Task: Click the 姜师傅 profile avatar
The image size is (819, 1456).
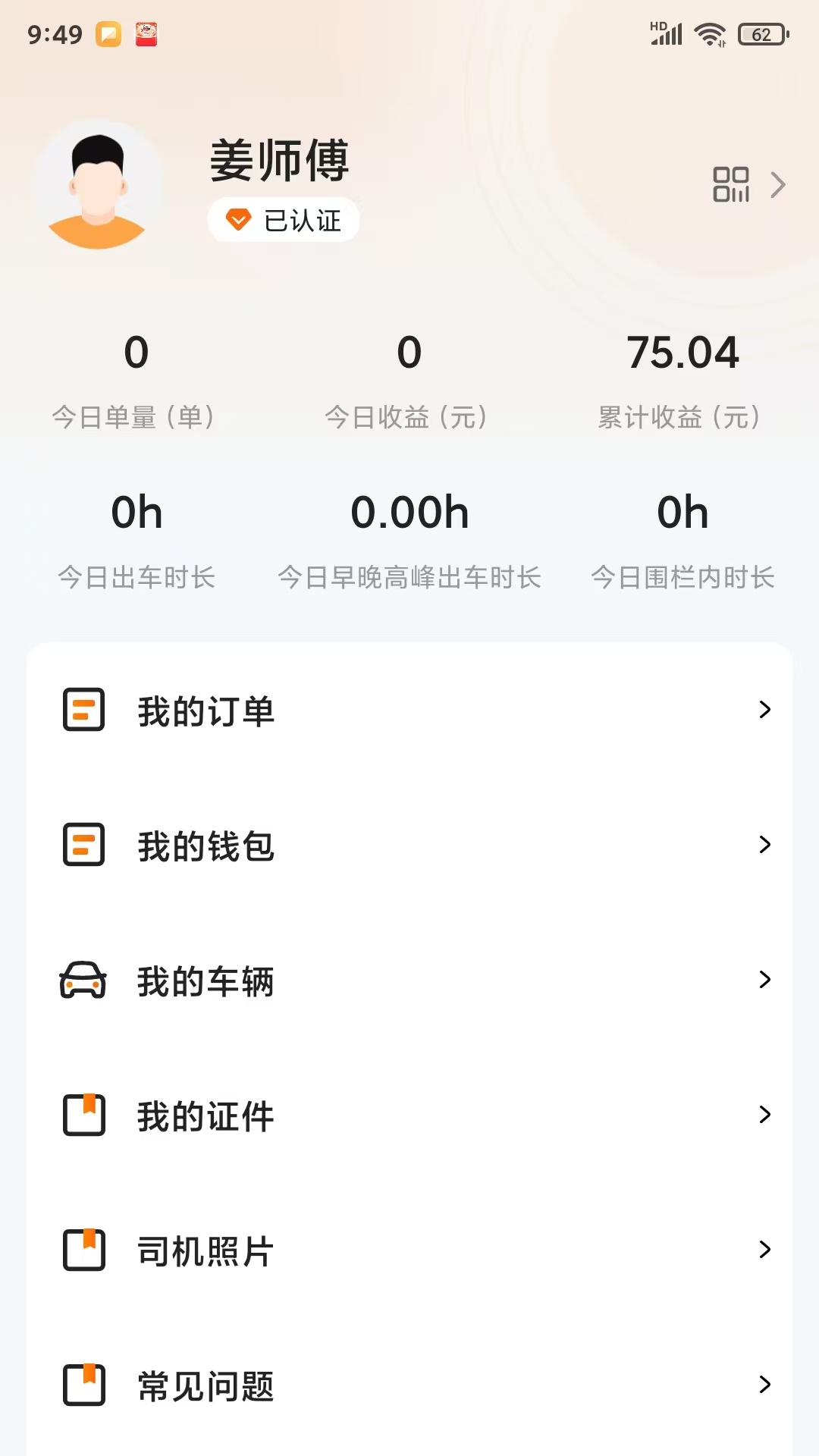Action: [99, 184]
